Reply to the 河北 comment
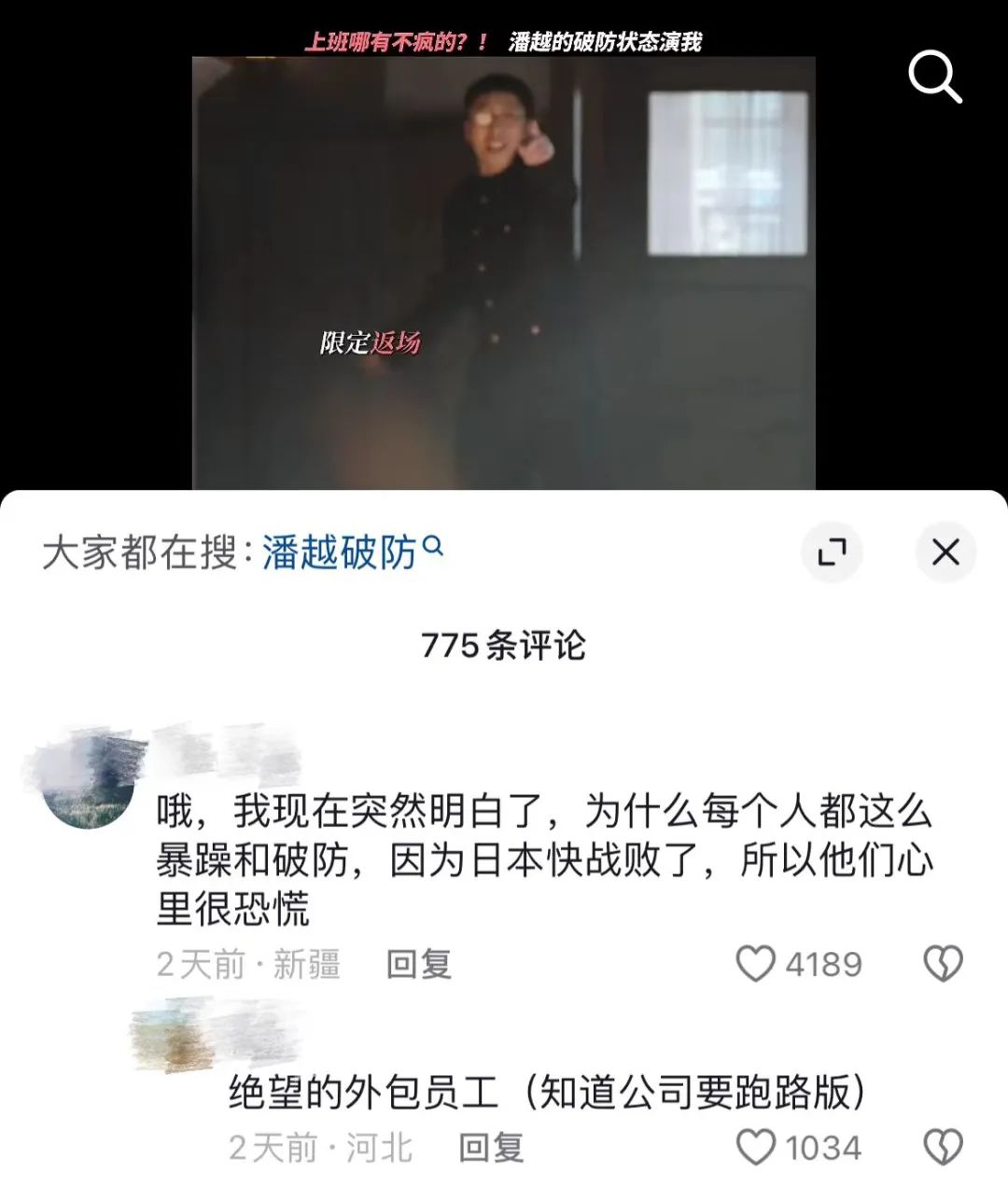Viewport: 1008px width, 1187px height. [491, 1148]
